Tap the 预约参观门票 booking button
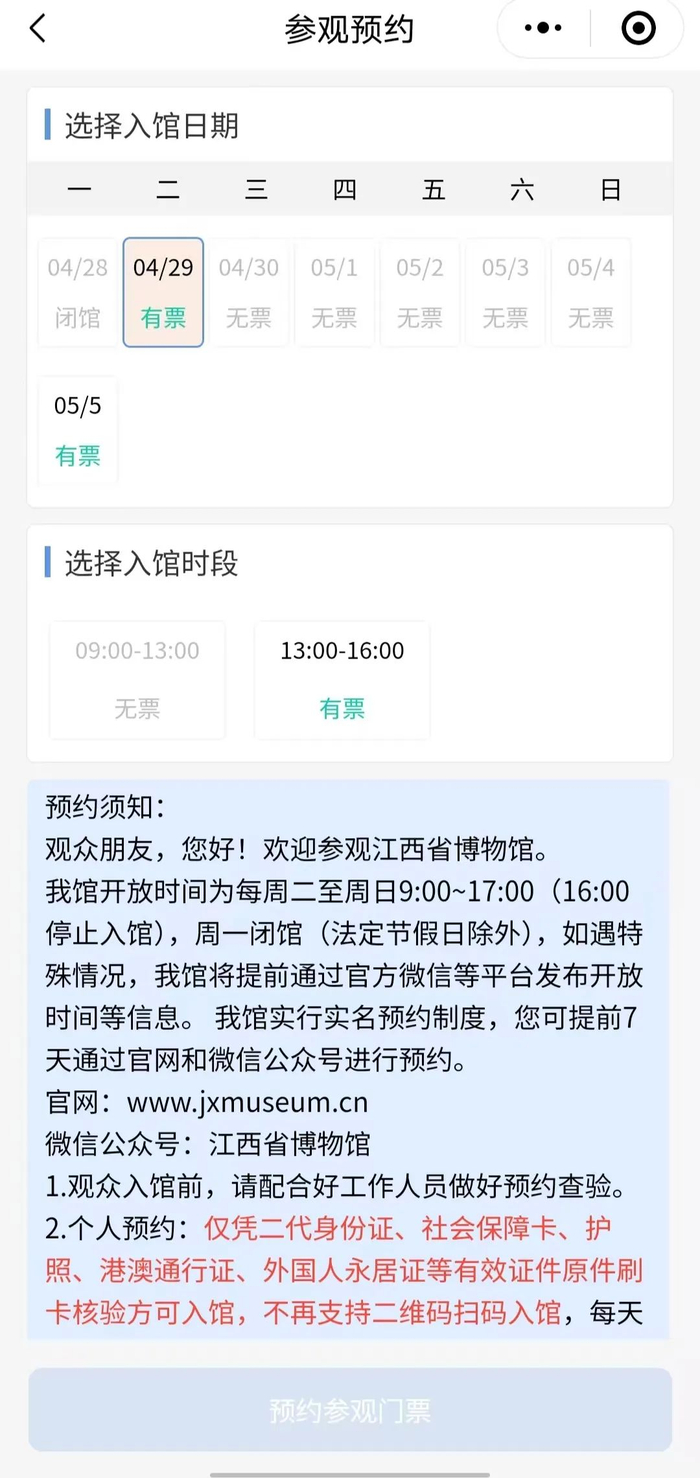The width and height of the screenshot is (700, 1478). coord(350,1410)
